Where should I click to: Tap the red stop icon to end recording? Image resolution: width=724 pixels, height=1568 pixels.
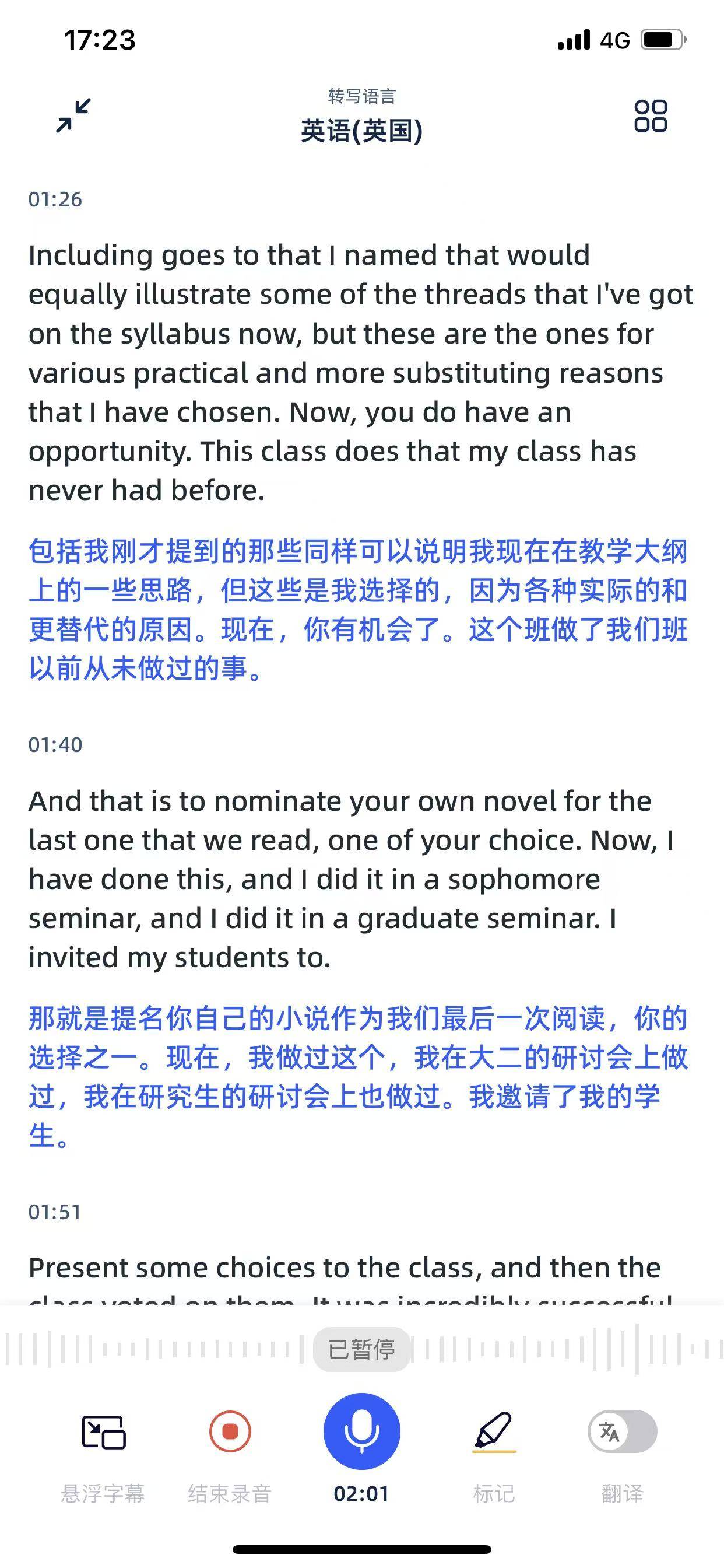232,1431
